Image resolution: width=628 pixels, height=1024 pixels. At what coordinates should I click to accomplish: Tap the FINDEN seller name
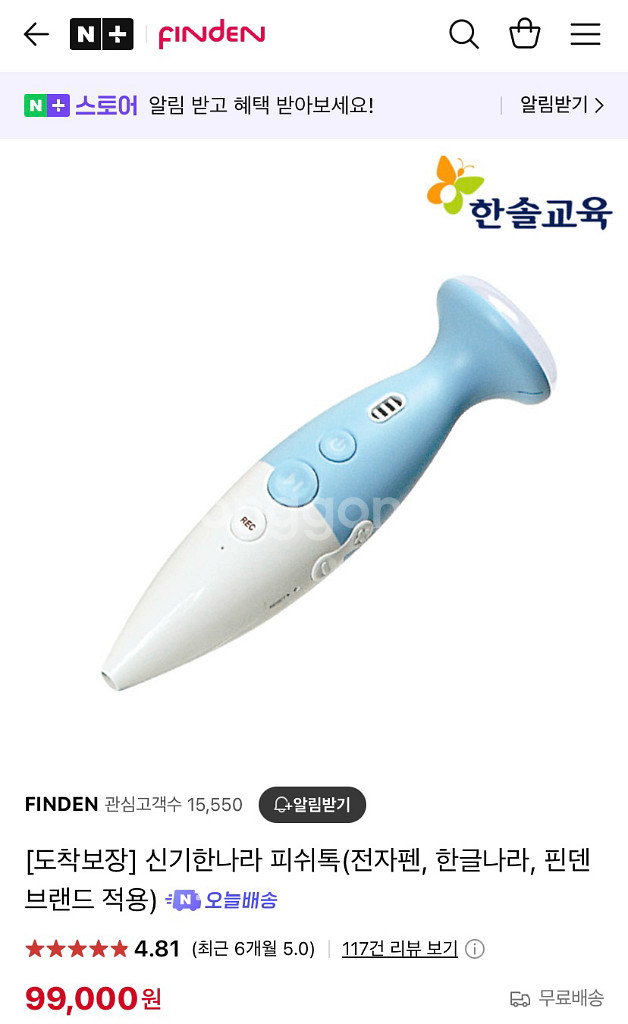(61, 804)
